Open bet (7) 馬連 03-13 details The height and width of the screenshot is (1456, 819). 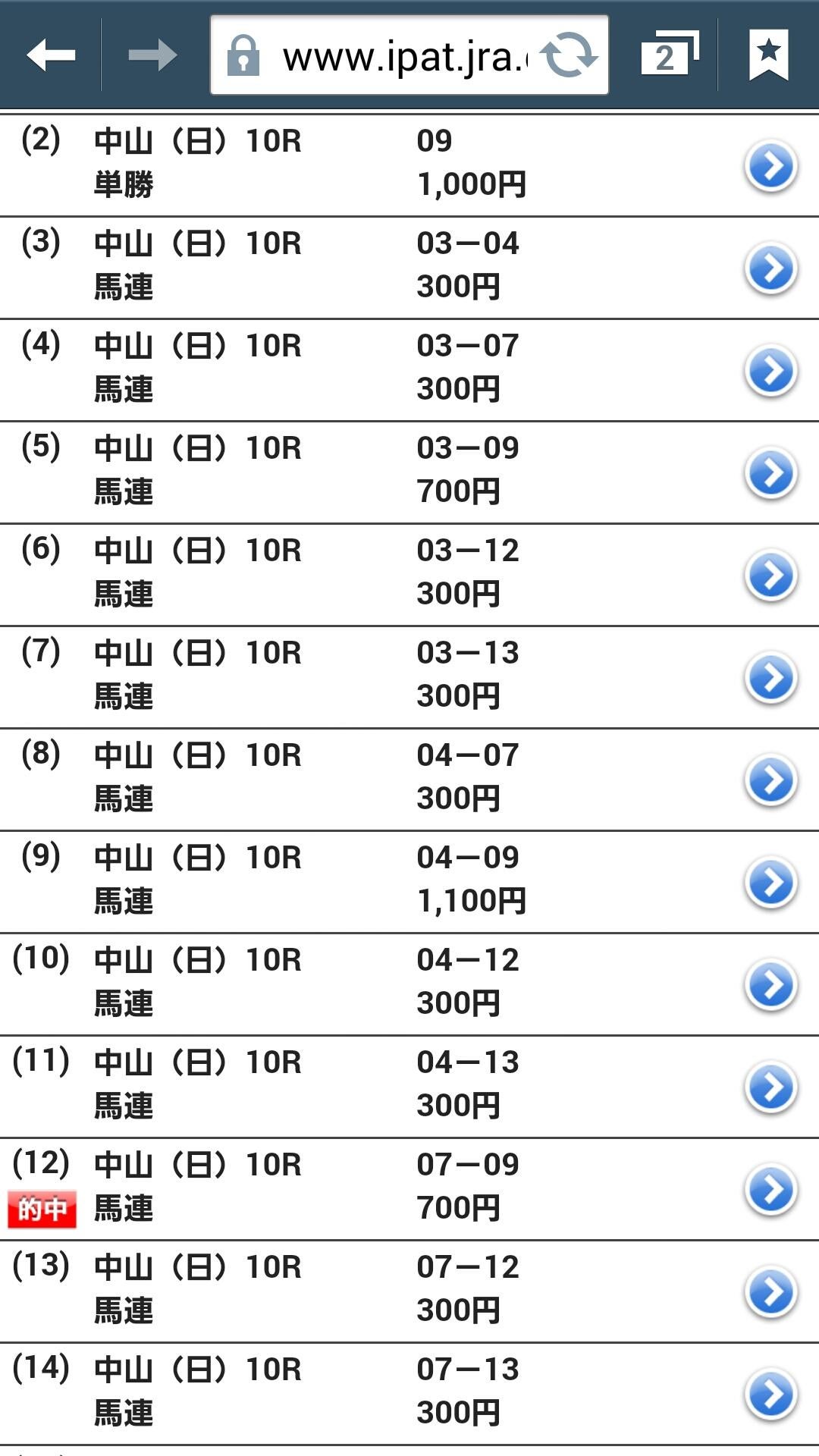pos(770,678)
